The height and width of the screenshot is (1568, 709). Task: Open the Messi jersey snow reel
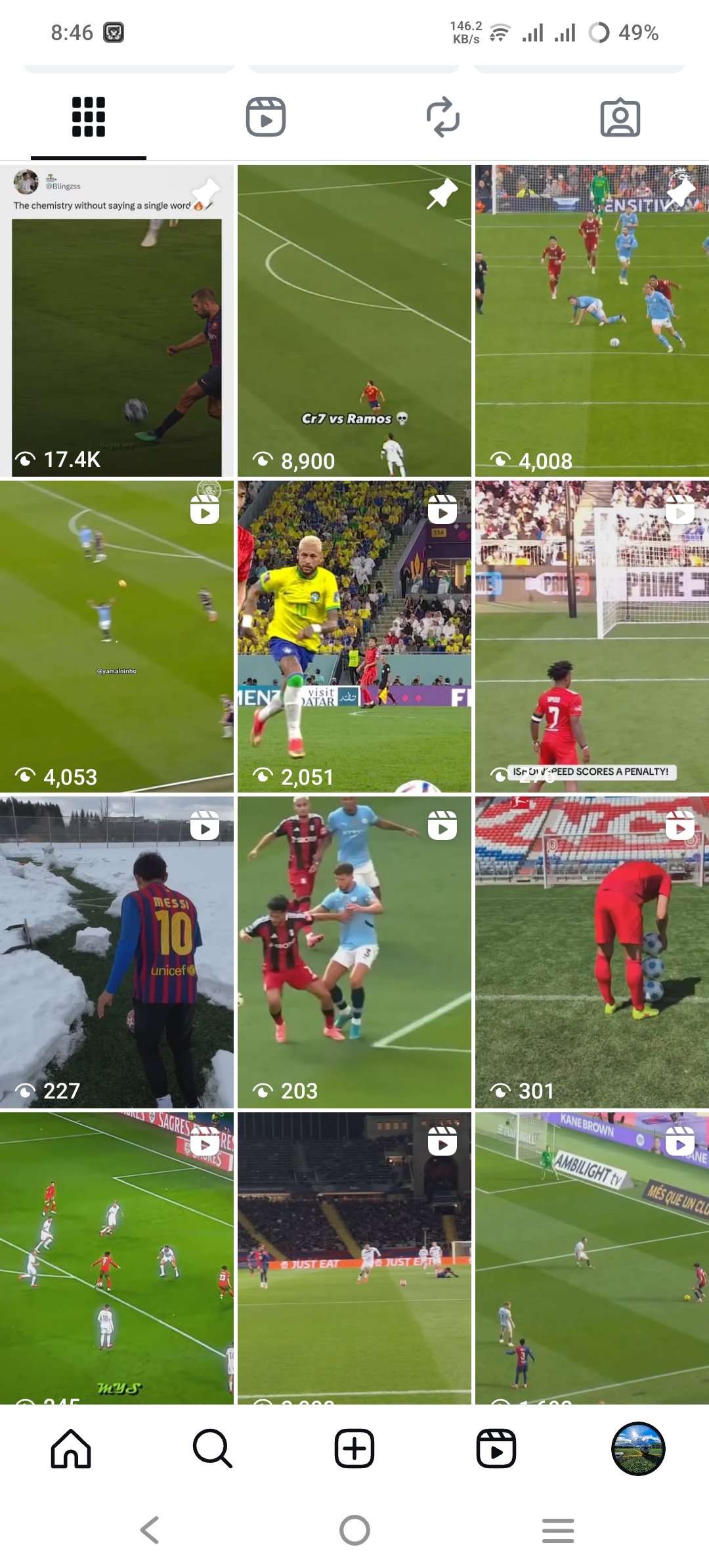117,952
